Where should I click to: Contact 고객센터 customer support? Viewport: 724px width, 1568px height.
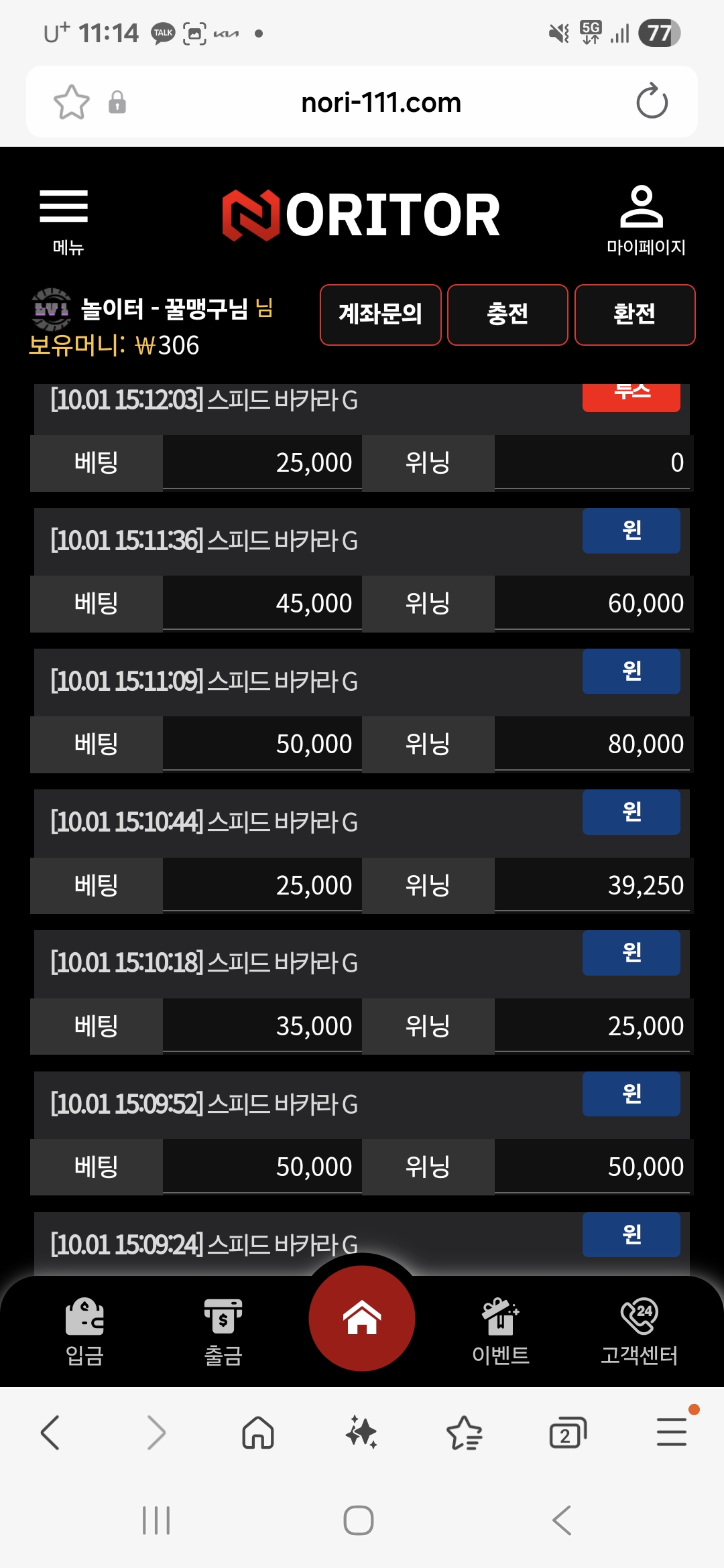(639, 1331)
